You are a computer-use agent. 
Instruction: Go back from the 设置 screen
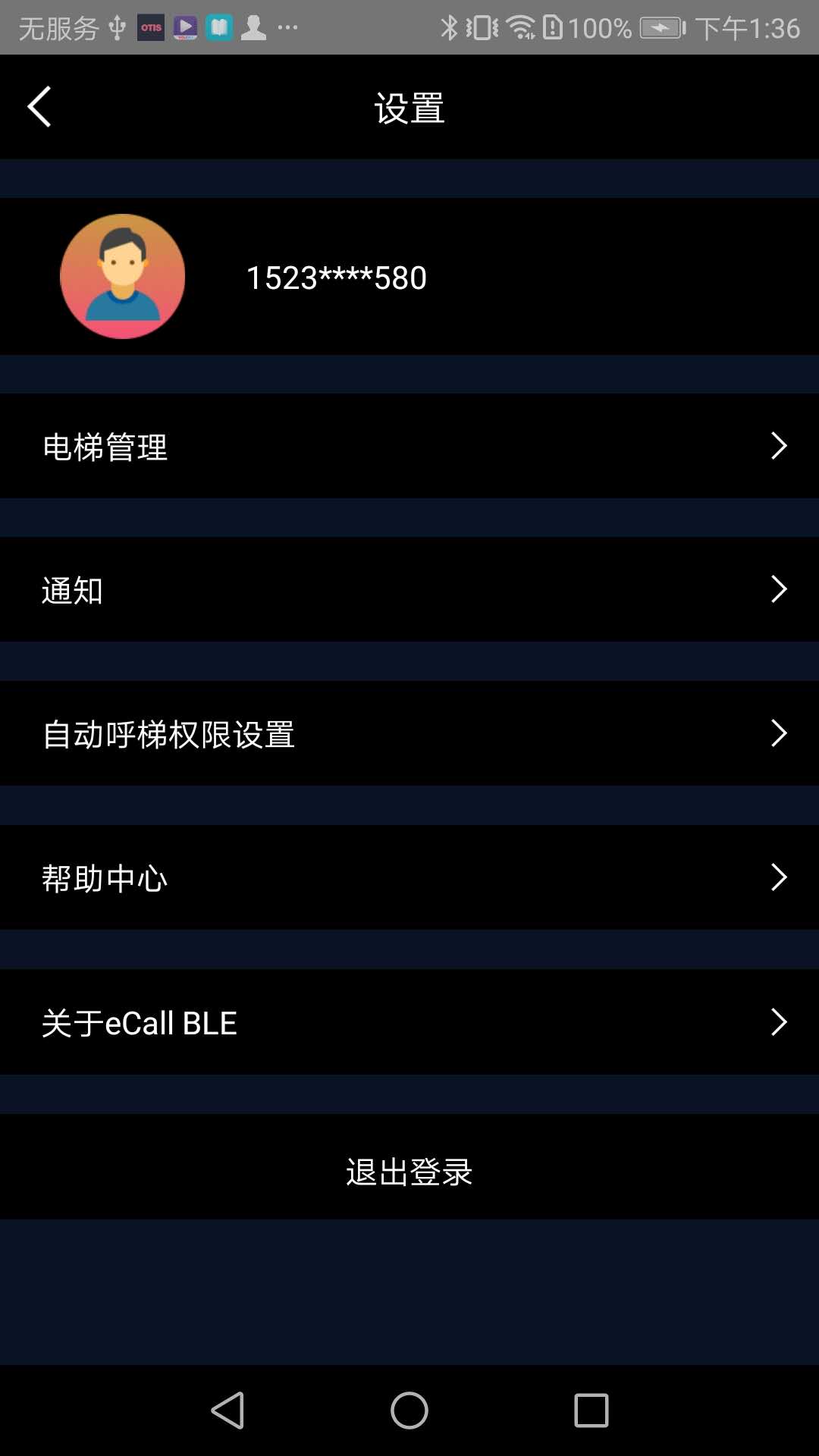pos(39,107)
